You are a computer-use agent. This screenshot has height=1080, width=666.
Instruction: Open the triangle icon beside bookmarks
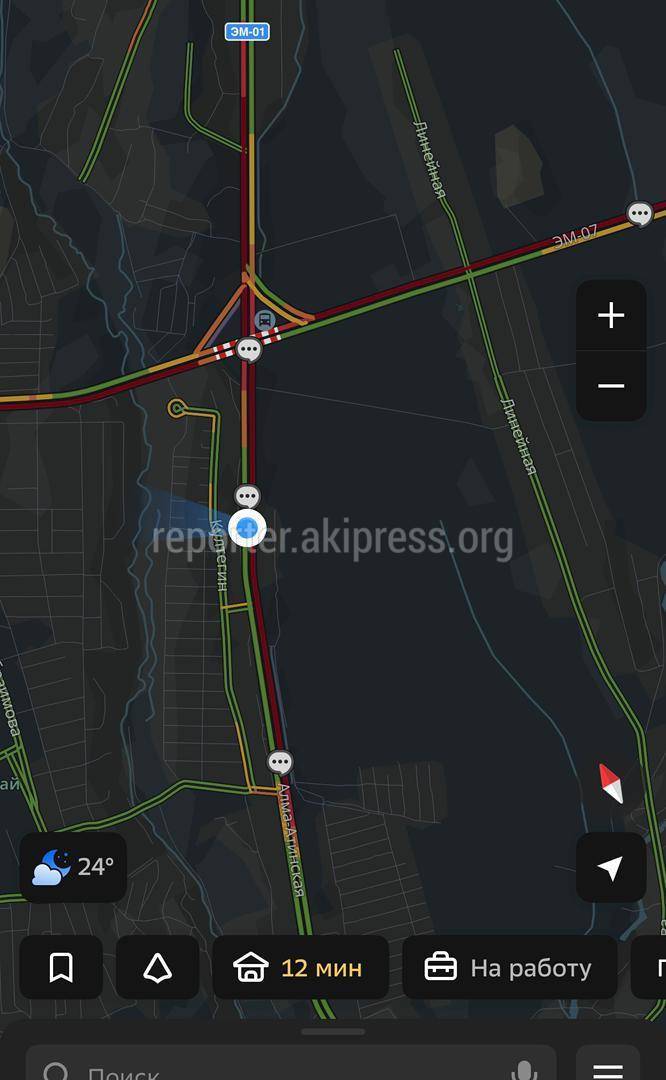click(x=158, y=967)
